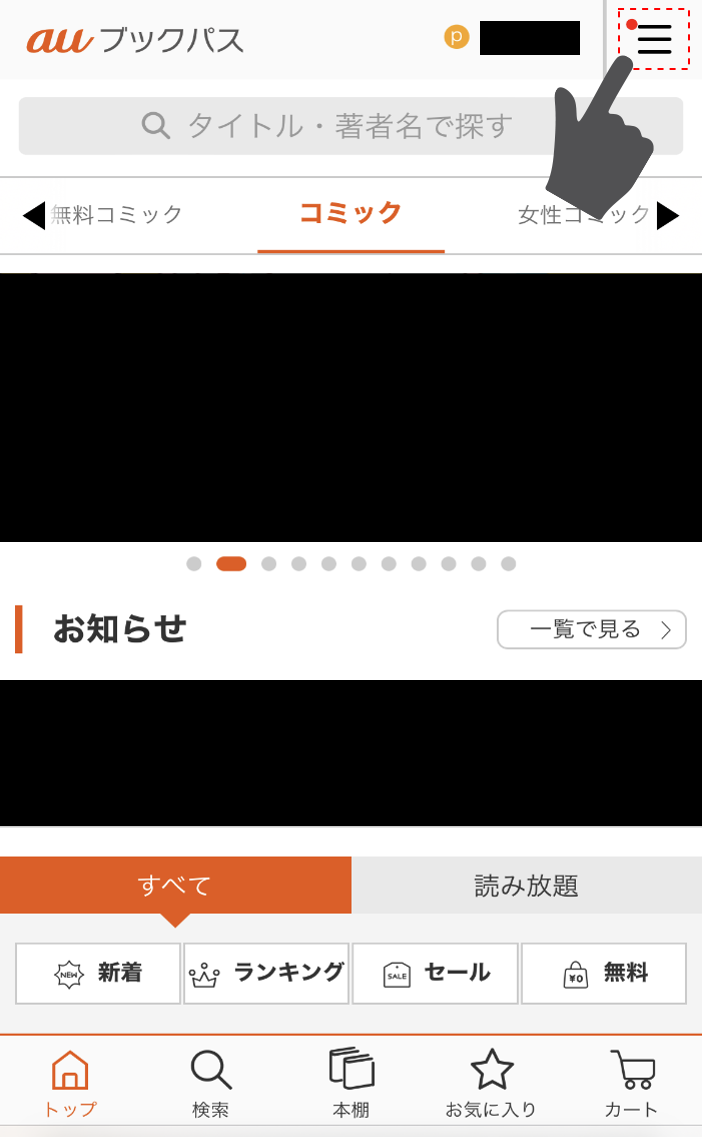The width and height of the screenshot is (702, 1137).
Task: Open the お気に入り favorites tab
Action: (491, 1084)
